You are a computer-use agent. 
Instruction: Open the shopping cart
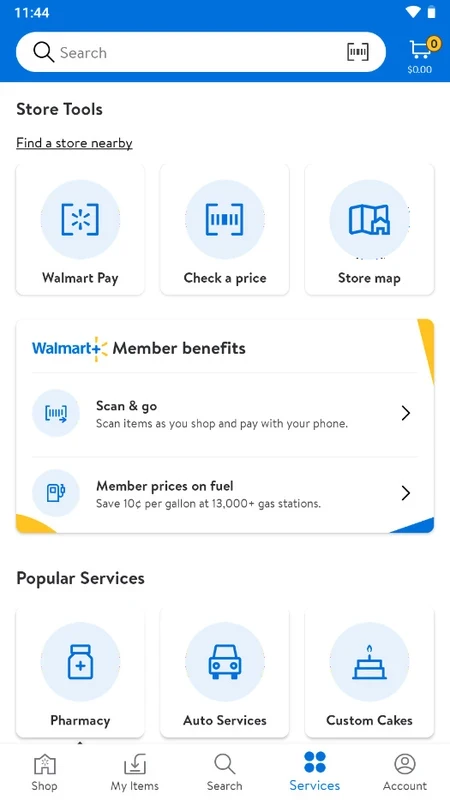click(422, 55)
